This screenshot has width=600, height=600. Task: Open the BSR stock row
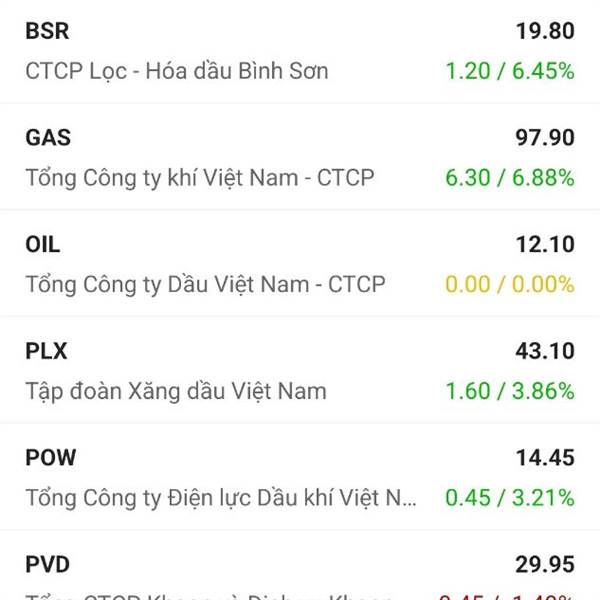click(x=300, y=50)
